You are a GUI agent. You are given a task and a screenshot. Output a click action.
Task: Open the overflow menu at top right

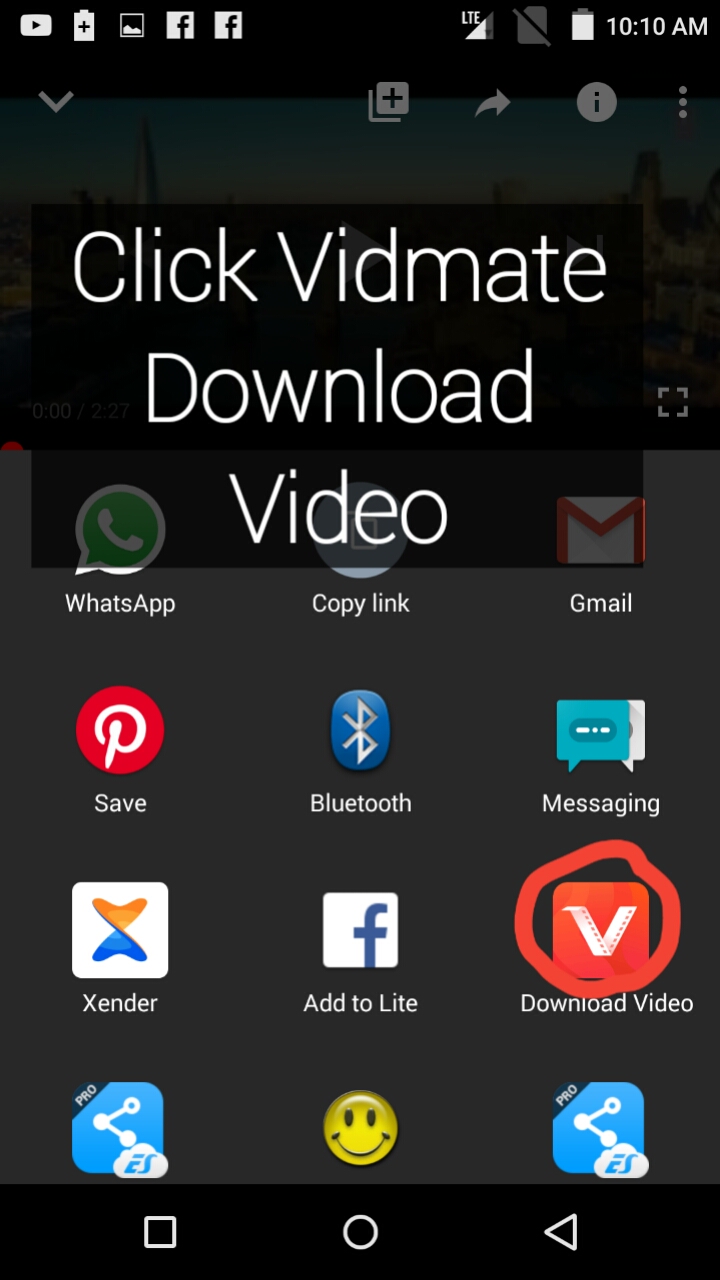683,102
